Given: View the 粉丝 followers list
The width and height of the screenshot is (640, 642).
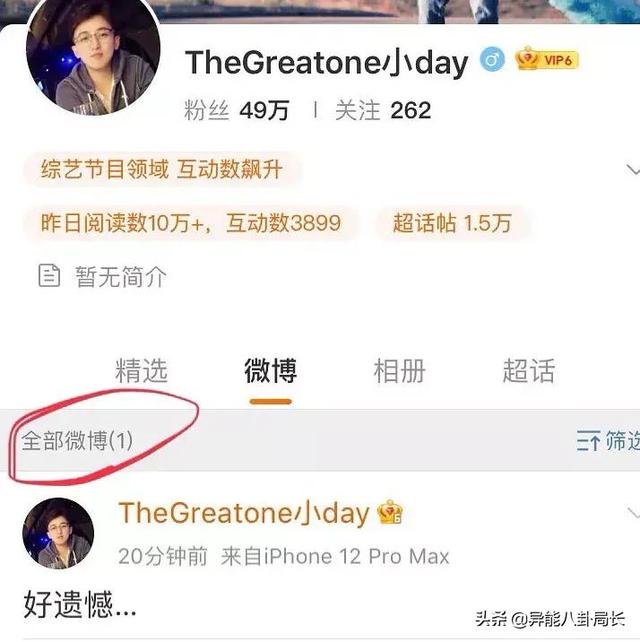Looking at the screenshot, I should tap(236, 110).
